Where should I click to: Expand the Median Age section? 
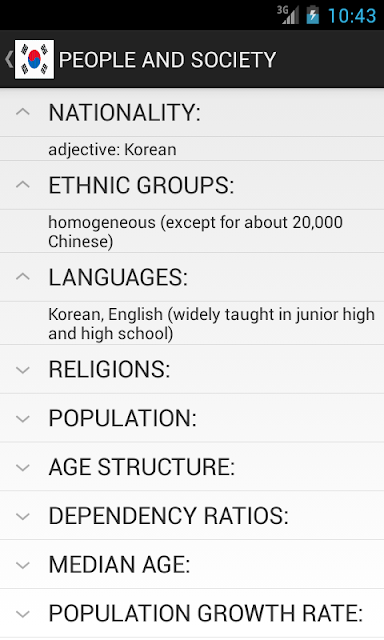(x=192, y=564)
